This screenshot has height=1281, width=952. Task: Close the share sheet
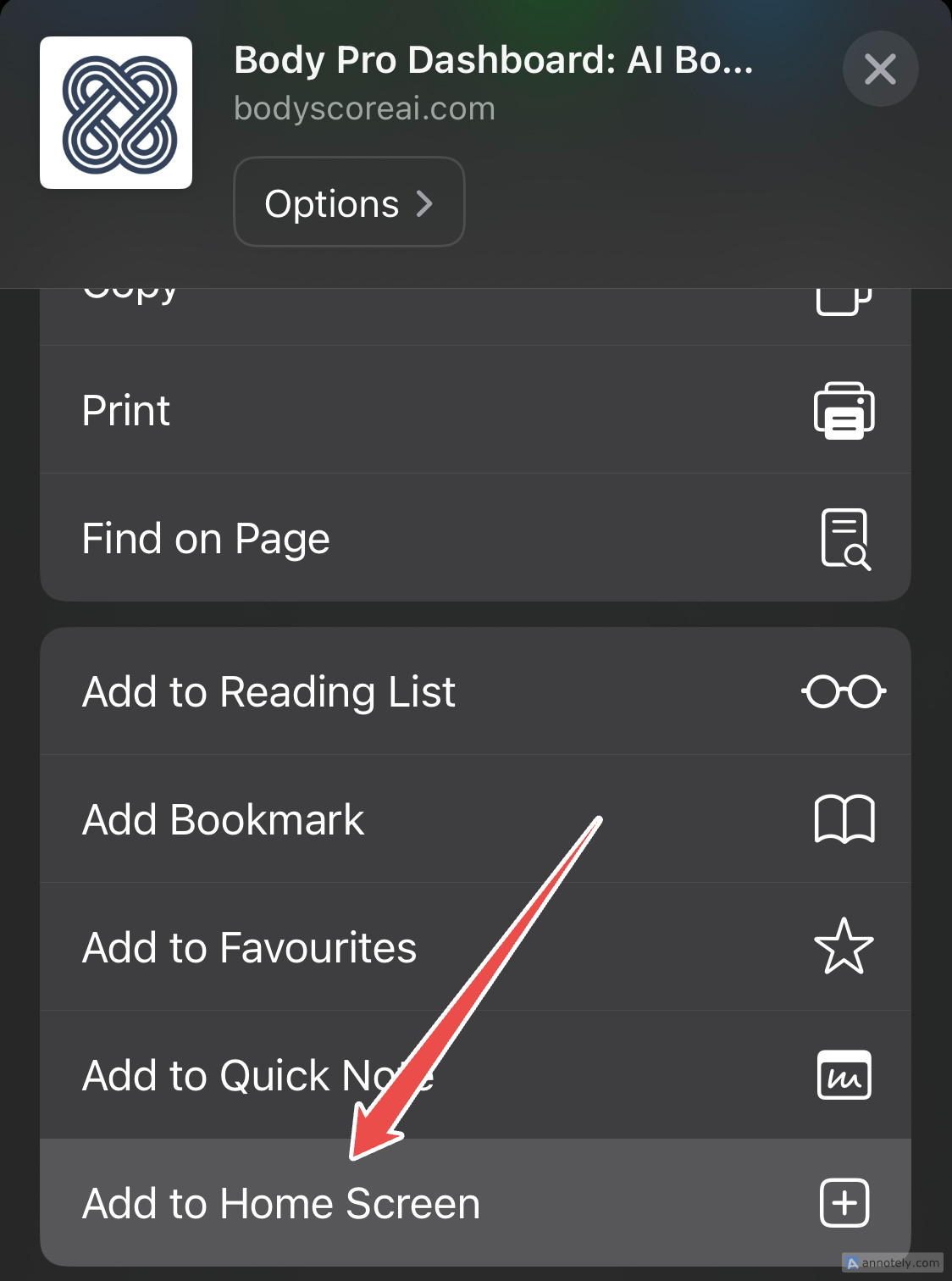tap(880, 69)
